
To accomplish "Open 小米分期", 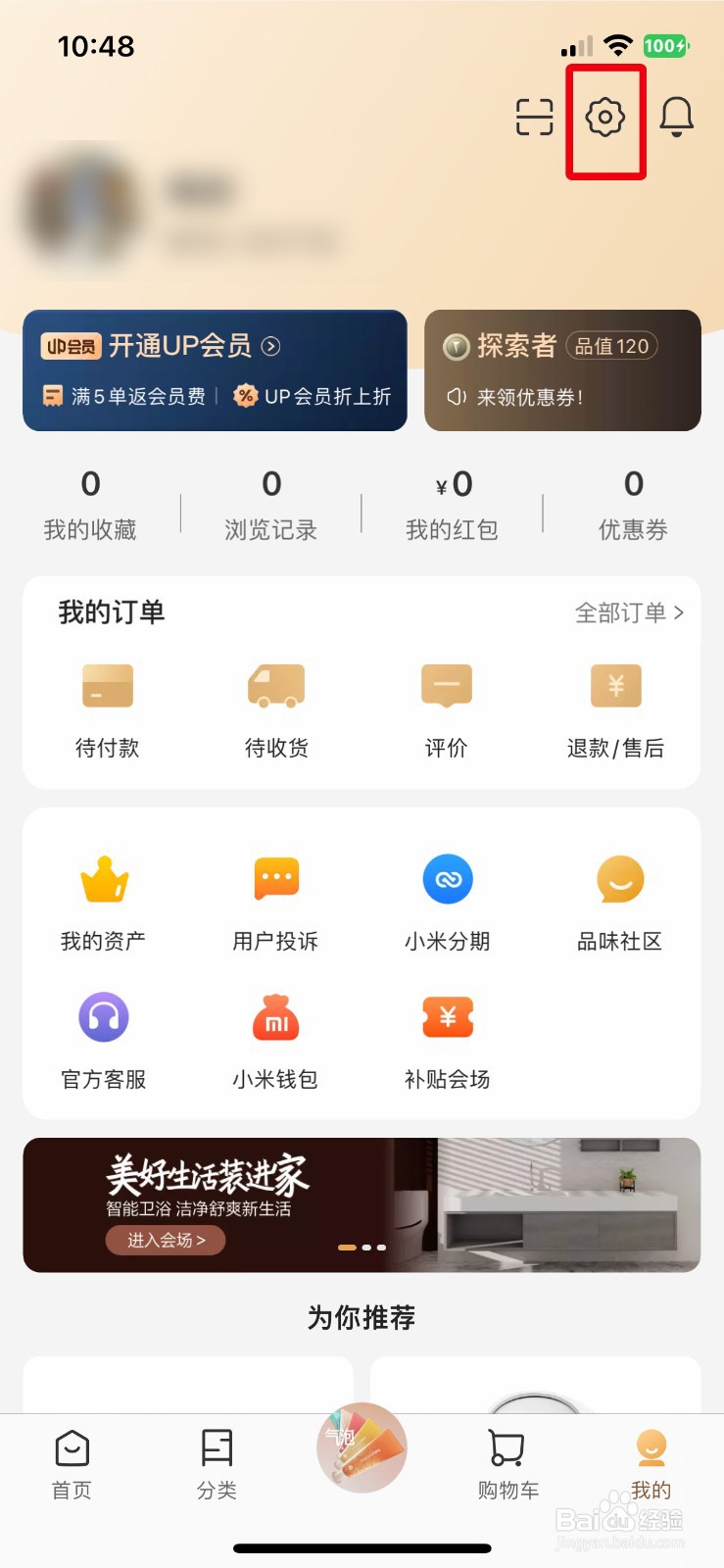I will point(448,902).
